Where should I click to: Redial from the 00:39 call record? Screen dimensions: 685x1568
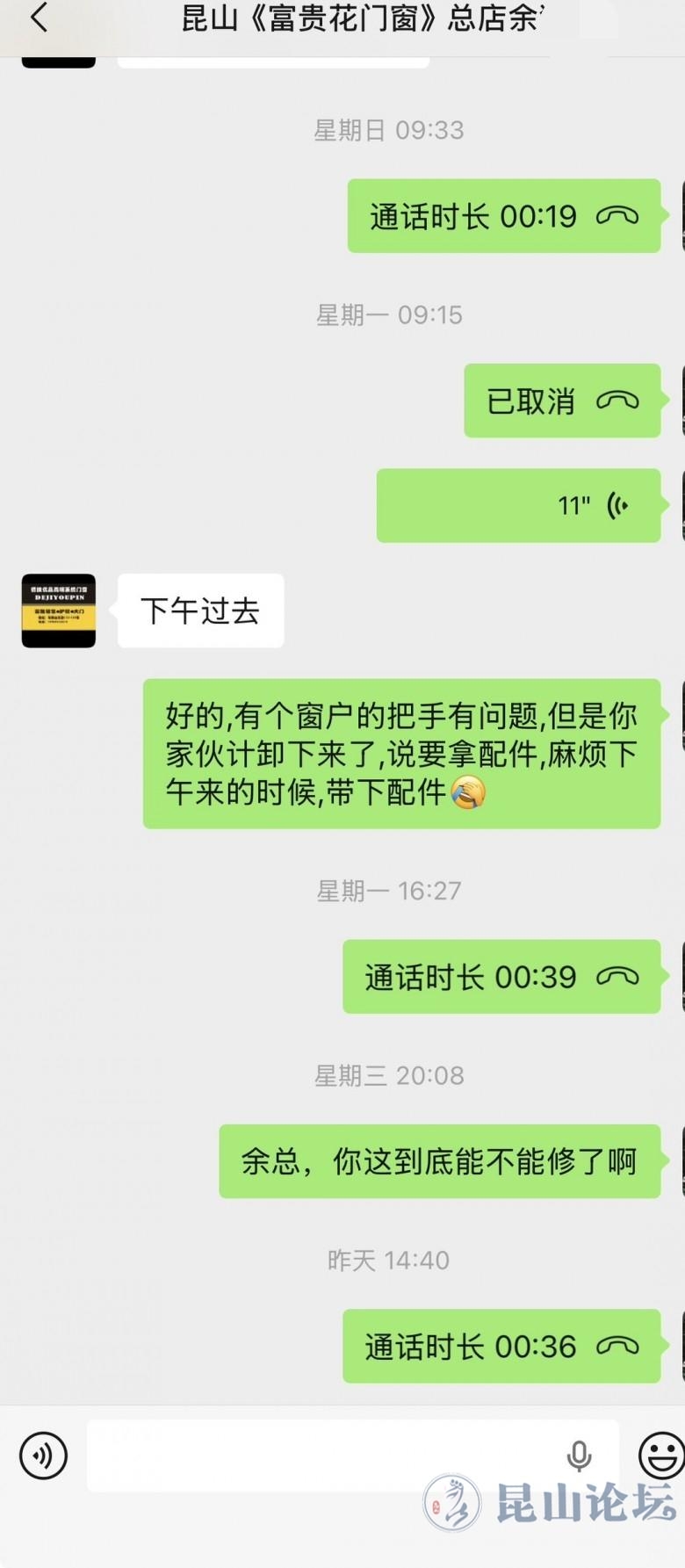(501, 977)
